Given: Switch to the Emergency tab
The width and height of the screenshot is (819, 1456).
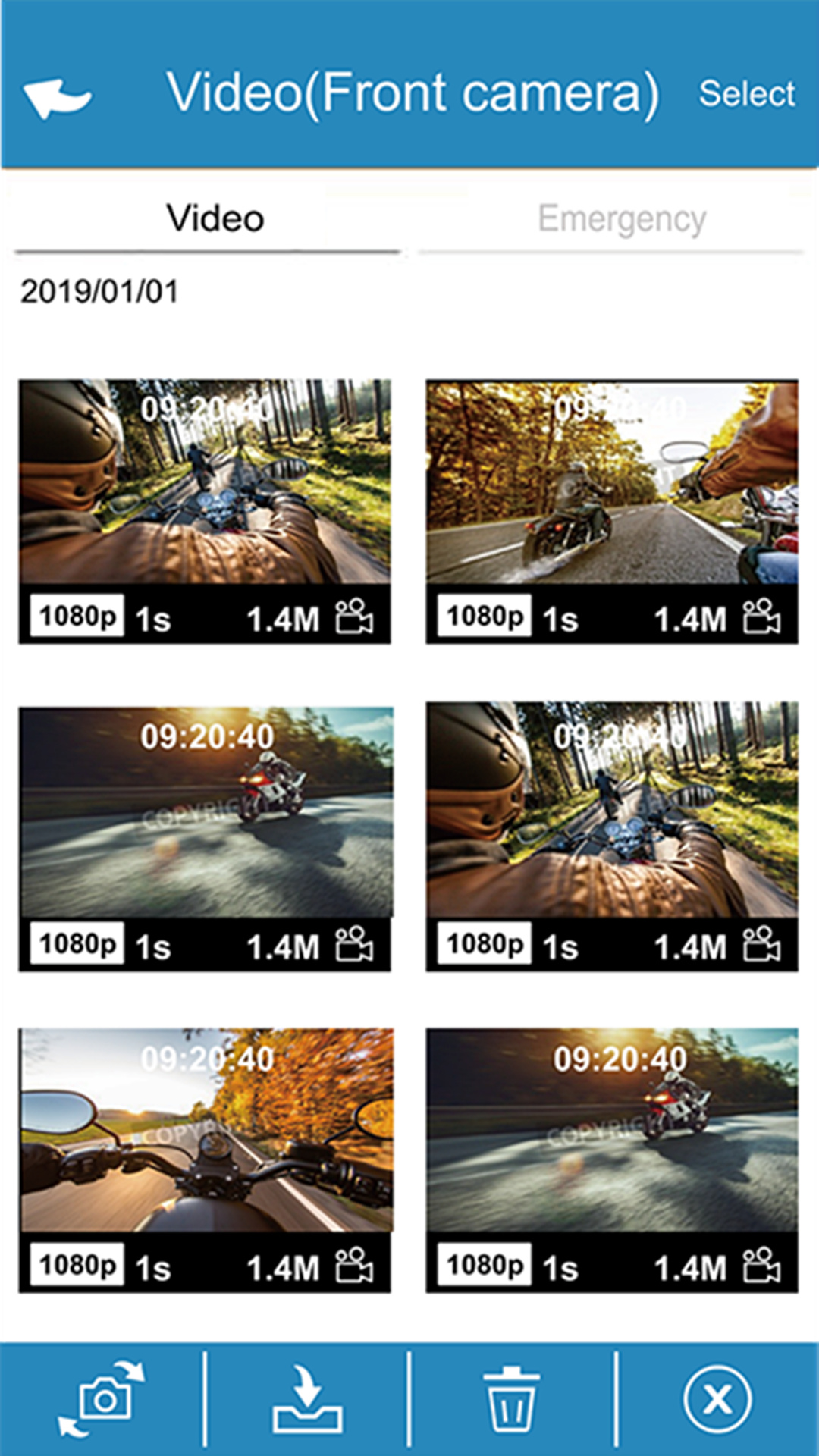Looking at the screenshot, I should [622, 220].
